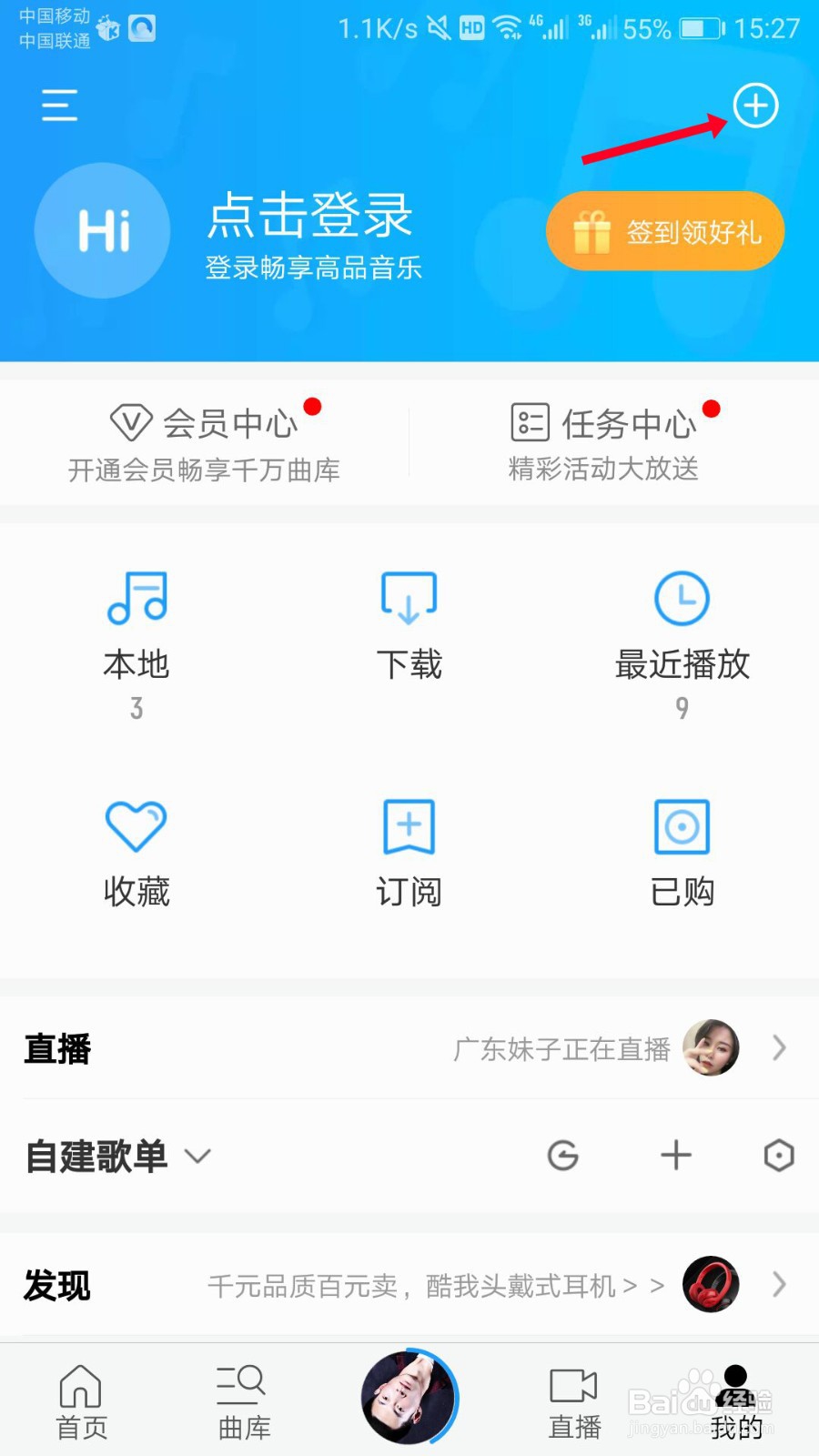
Task: Open 下载 downloads
Action: (x=409, y=628)
